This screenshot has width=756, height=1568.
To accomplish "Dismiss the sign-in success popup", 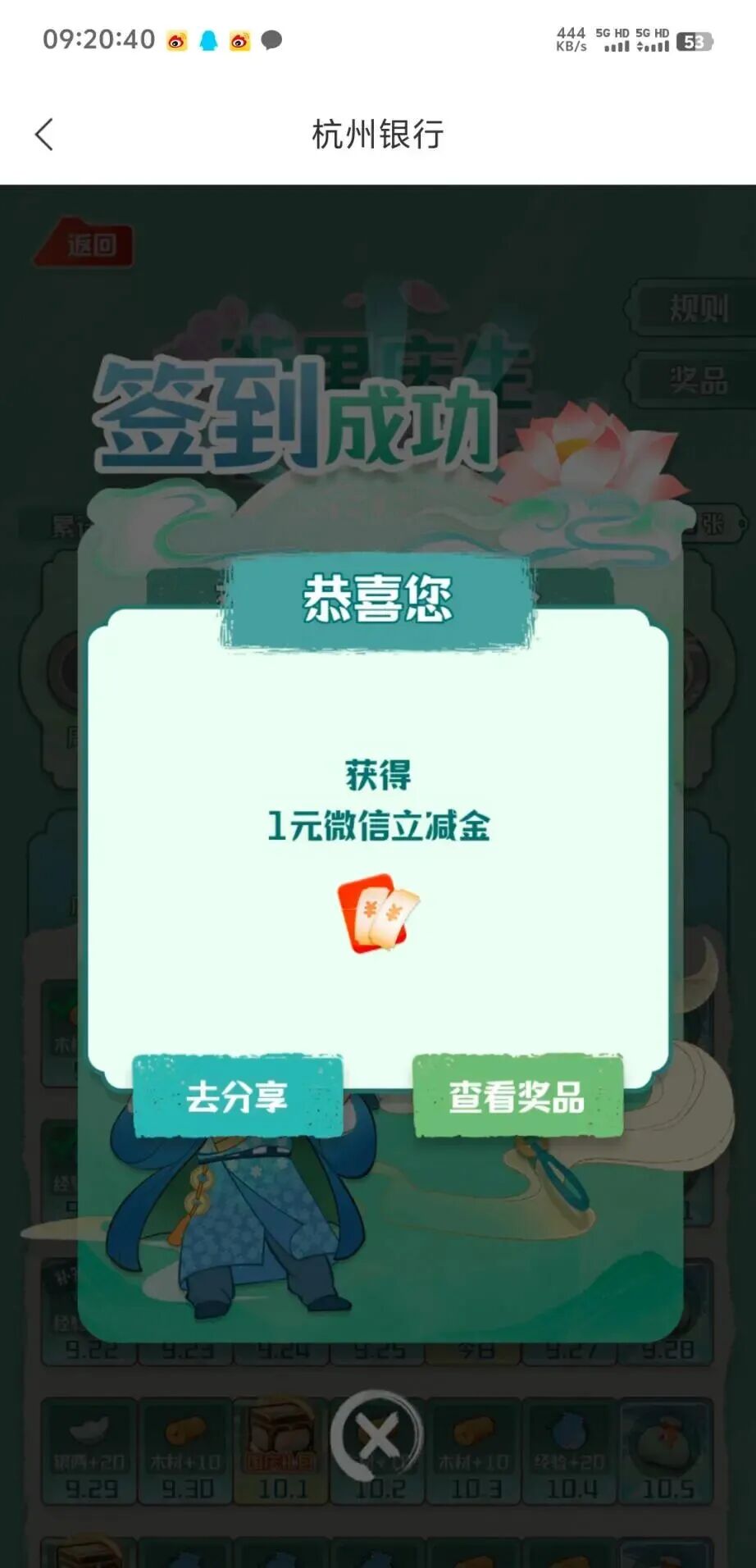I will pos(377,1437).
